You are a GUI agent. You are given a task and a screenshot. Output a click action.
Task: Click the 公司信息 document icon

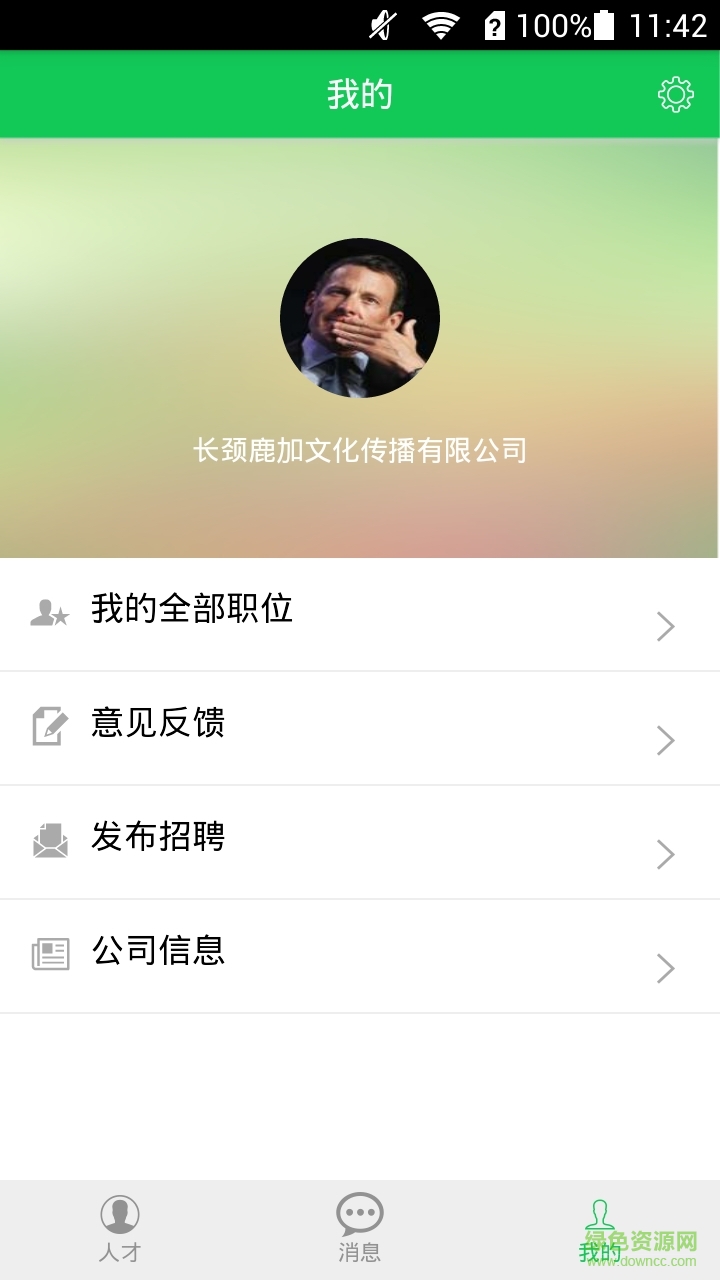pos(50,955)
